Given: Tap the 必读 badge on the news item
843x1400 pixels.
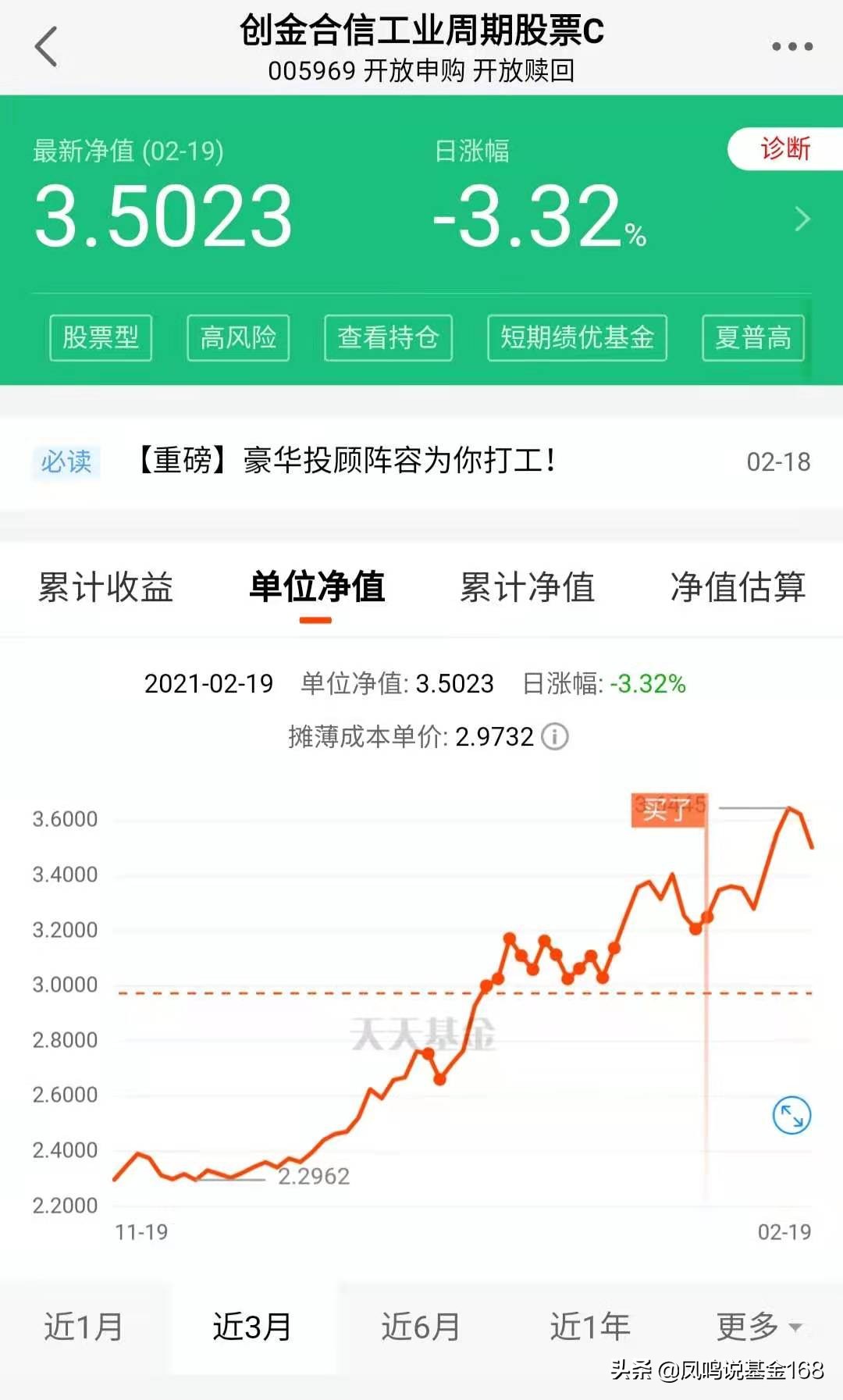Looking at the screenshot, I should pos(66,463).
